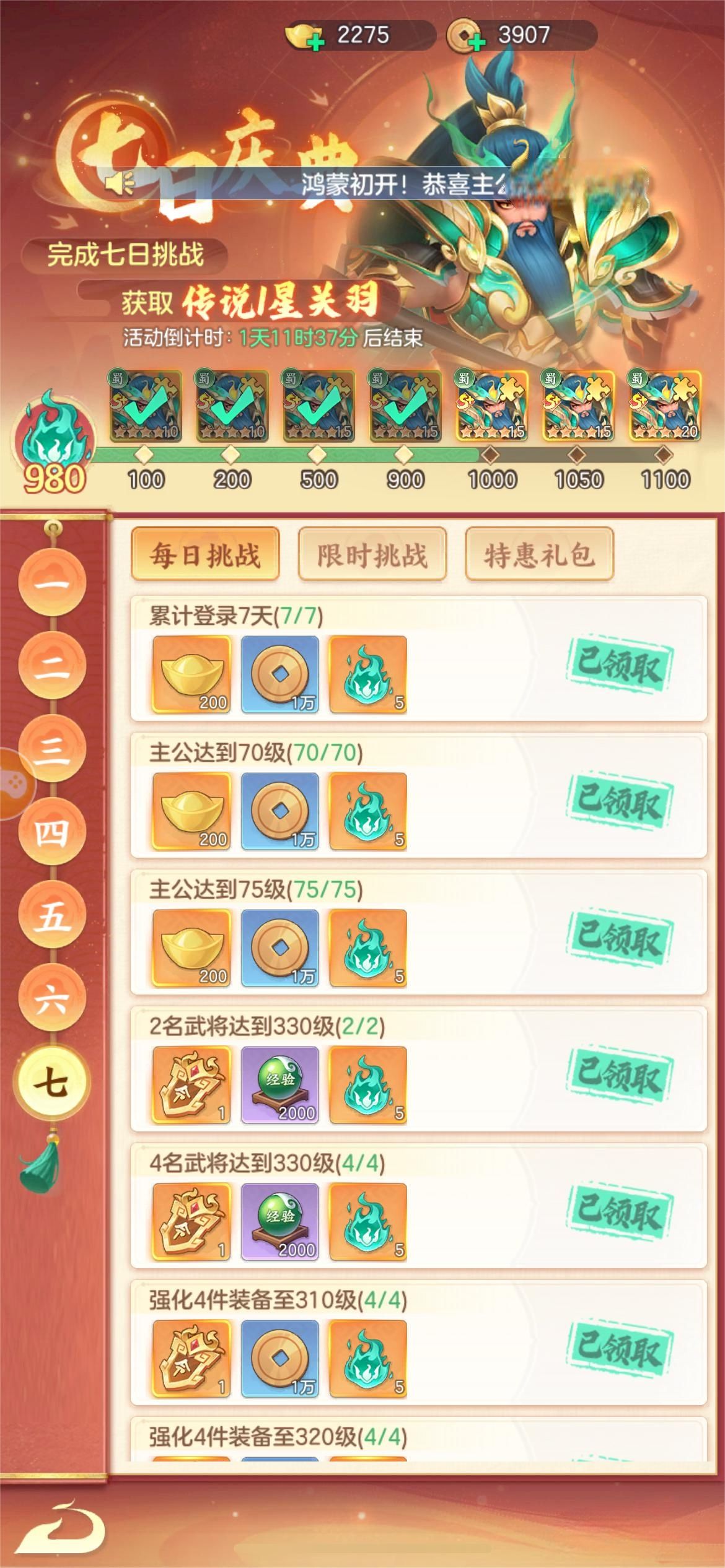Add more gold ingots currency
This screenshot has width=725, height=1568.
pyautogui.click(x=315, y=42)
